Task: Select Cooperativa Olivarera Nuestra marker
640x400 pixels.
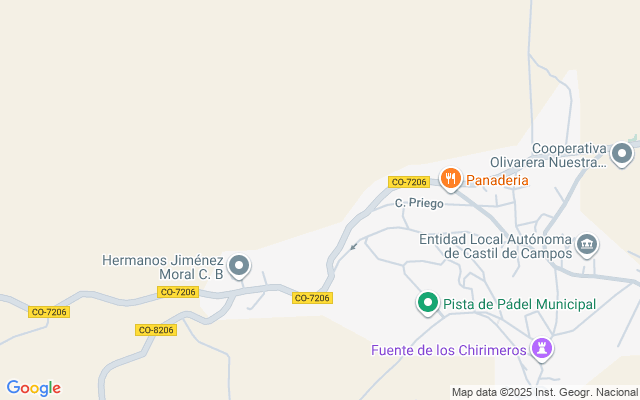Action: pyautogui.click(x=622, y=154)
